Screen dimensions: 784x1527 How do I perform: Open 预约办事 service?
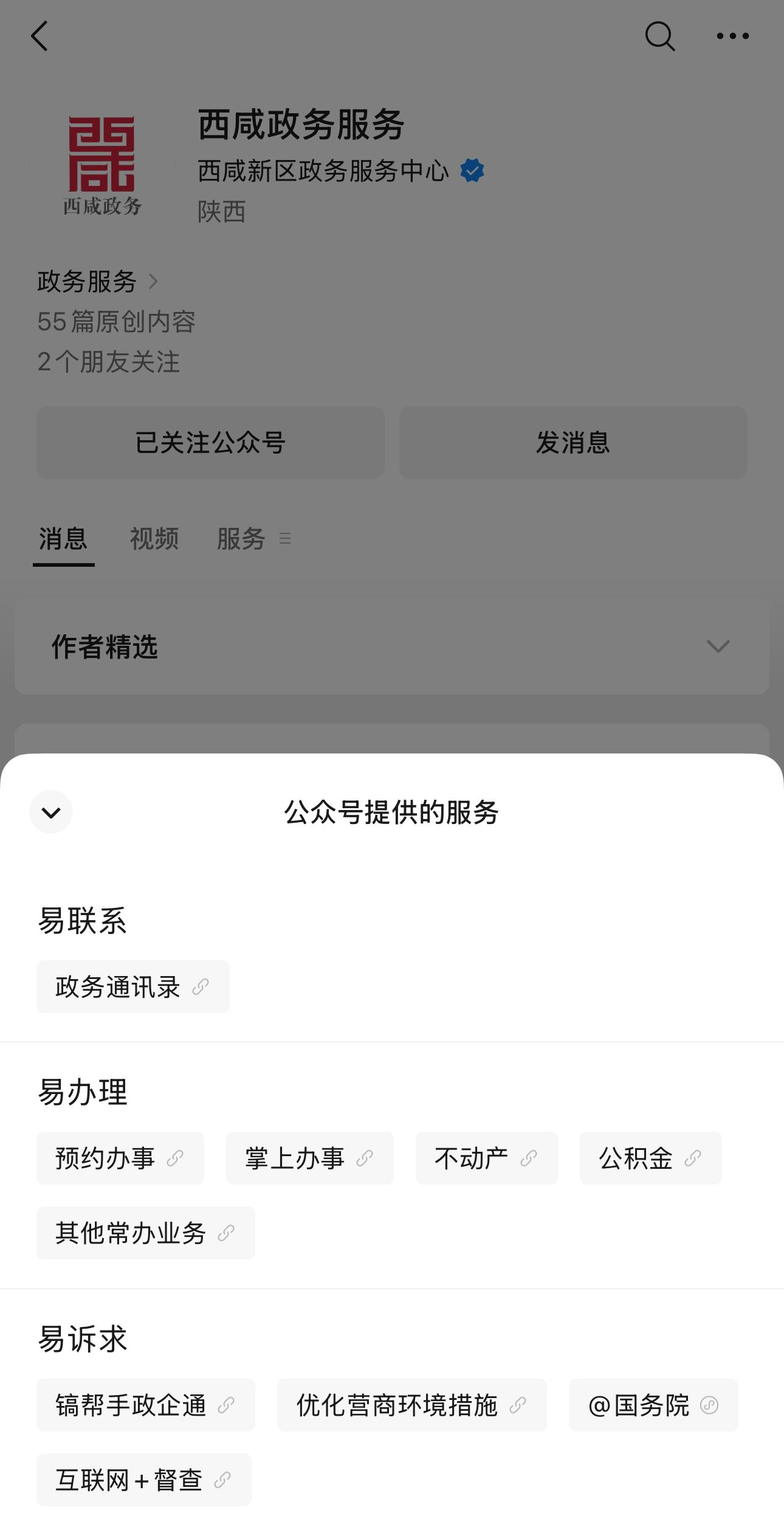120,1158
